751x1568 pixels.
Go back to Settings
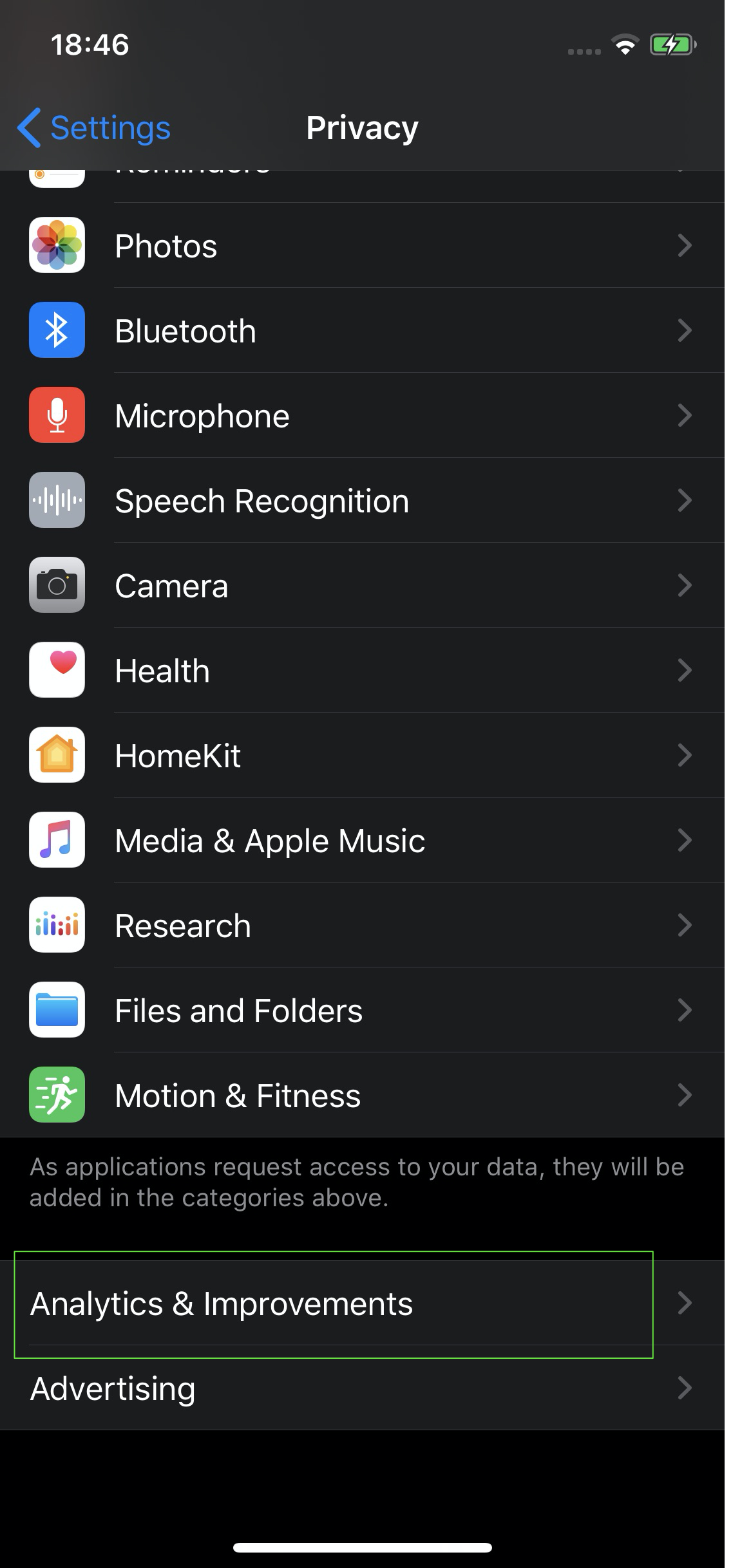click(95, 127)
